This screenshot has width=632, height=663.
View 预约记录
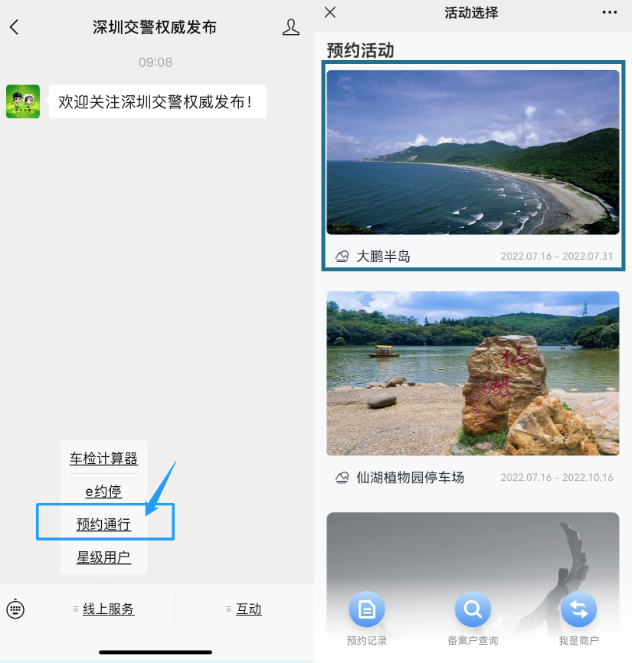[x=366, y=617]
